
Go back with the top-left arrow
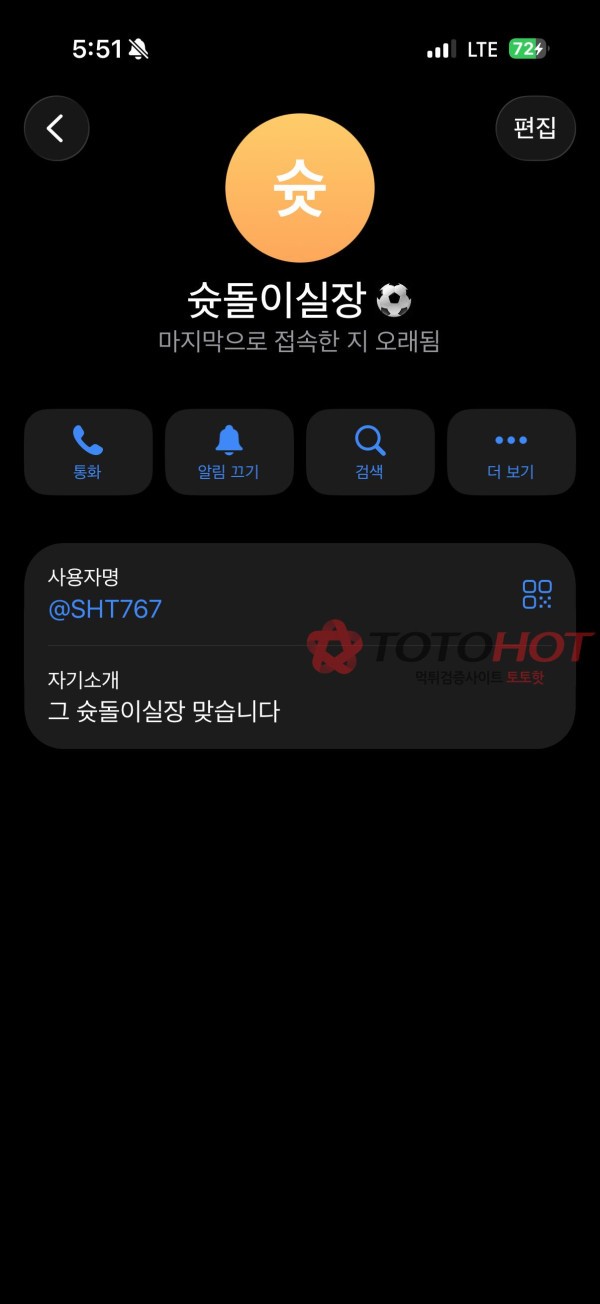point(57,128)
